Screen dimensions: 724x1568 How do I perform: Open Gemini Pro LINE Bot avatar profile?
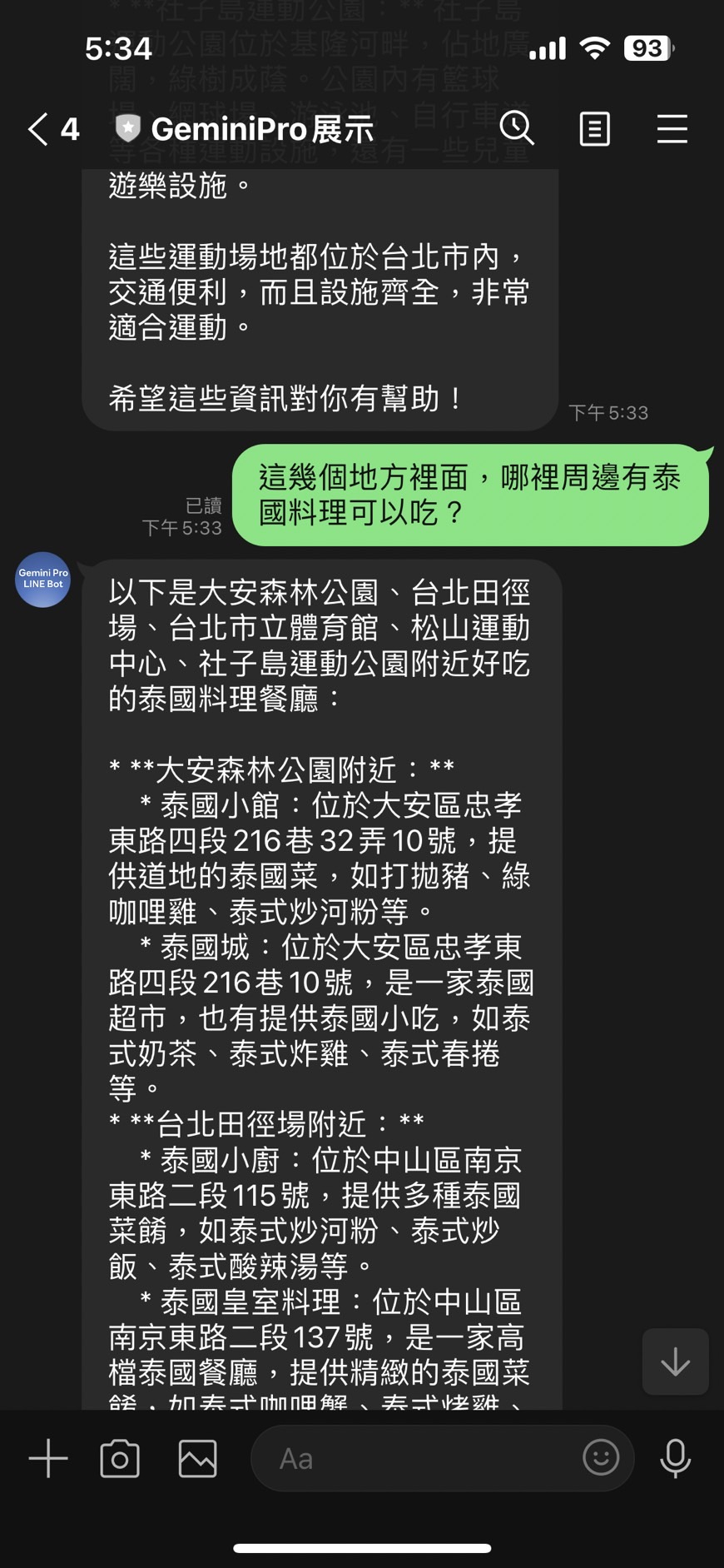point(42,579)
